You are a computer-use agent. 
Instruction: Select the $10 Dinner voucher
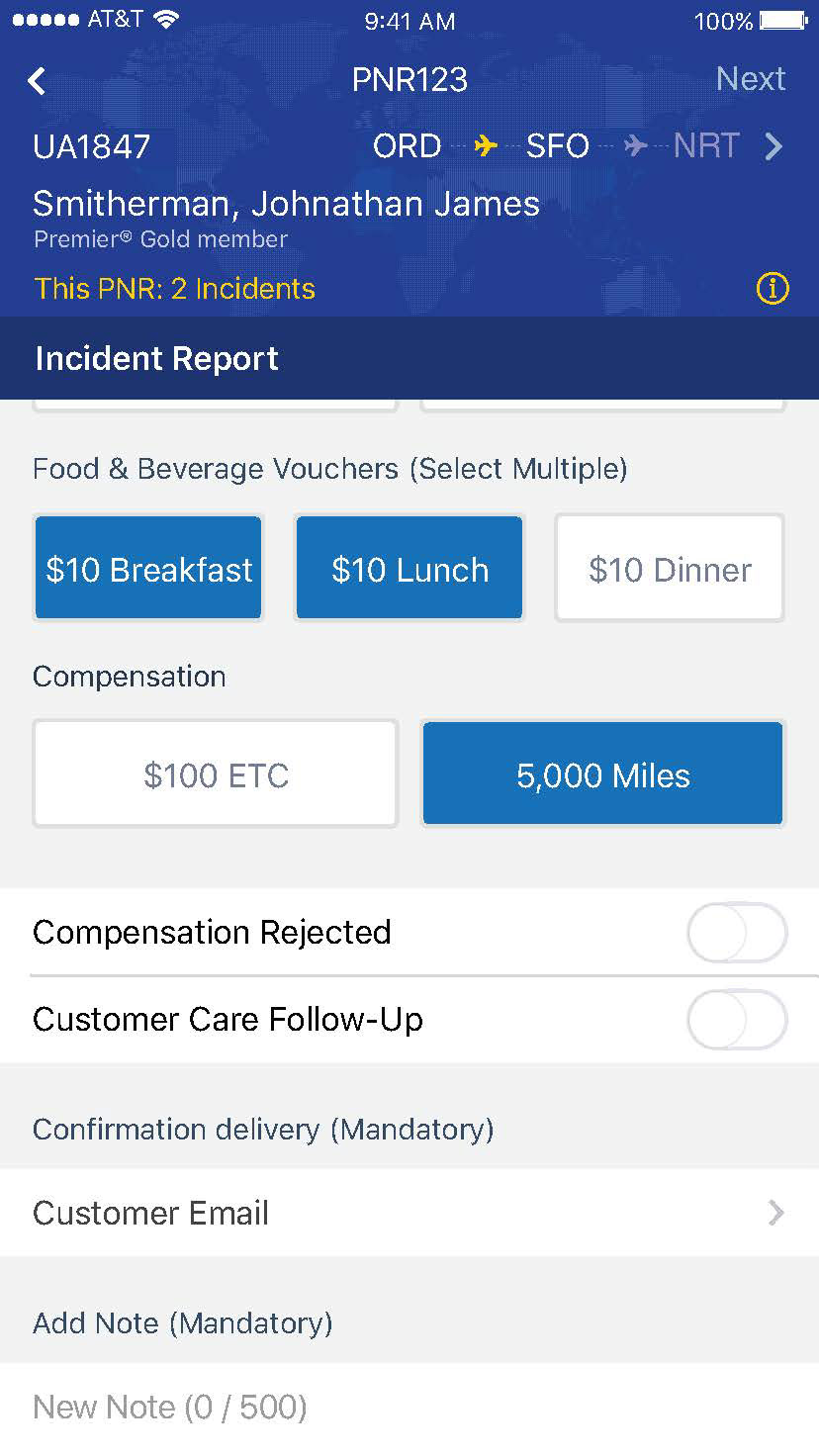(670, 569)
